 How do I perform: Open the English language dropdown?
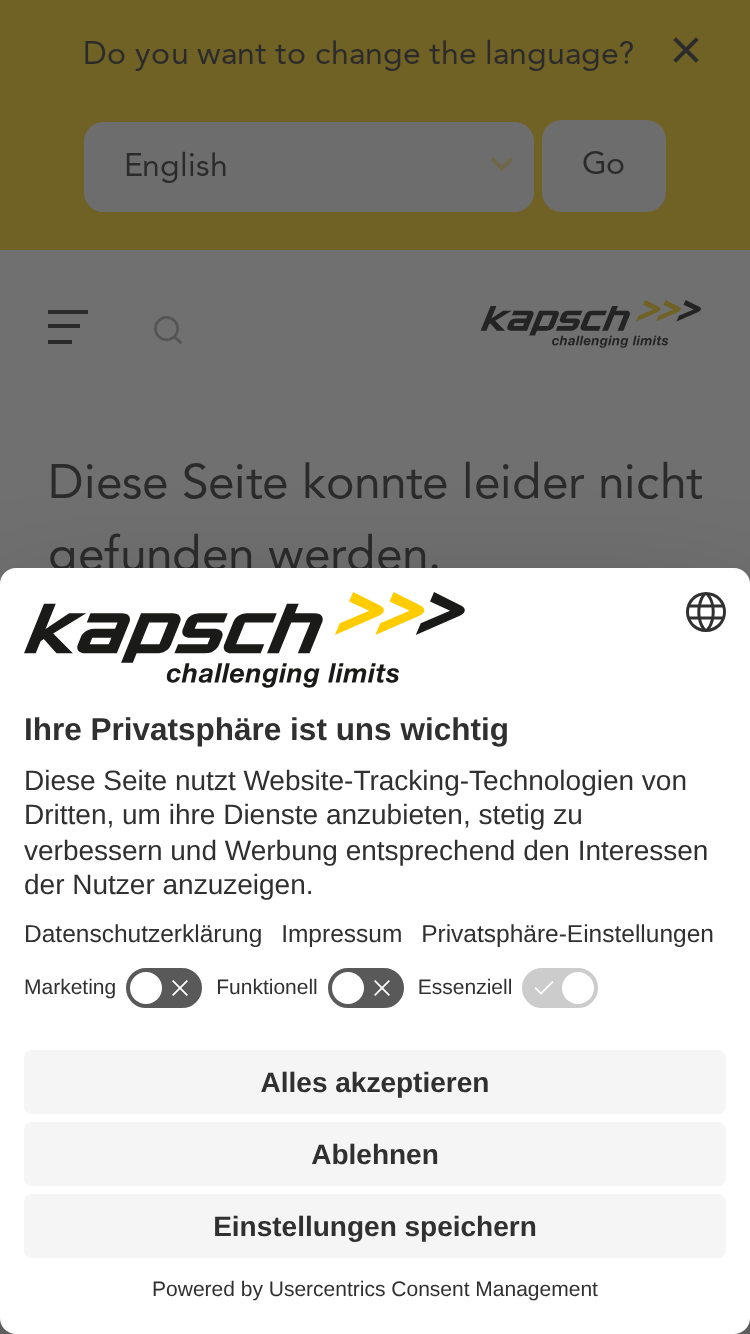(309, 167)
